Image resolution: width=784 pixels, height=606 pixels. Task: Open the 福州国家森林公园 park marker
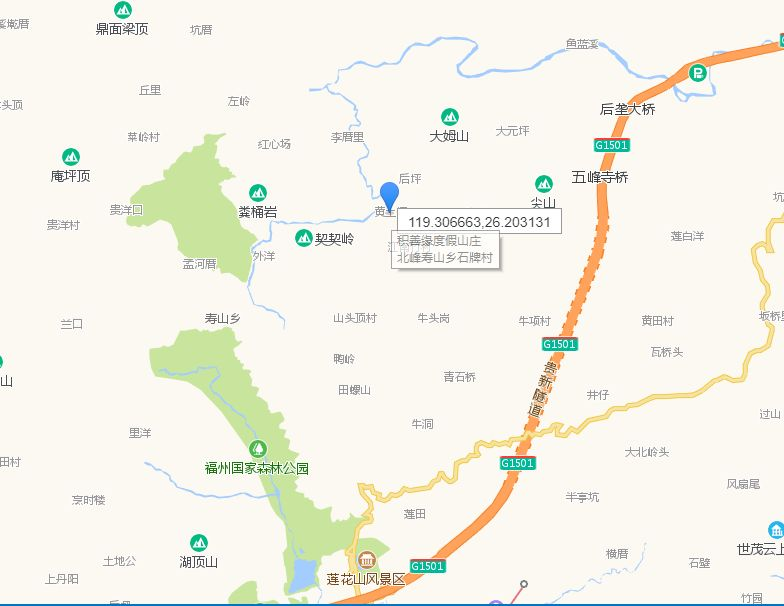(x=258, y=449)
